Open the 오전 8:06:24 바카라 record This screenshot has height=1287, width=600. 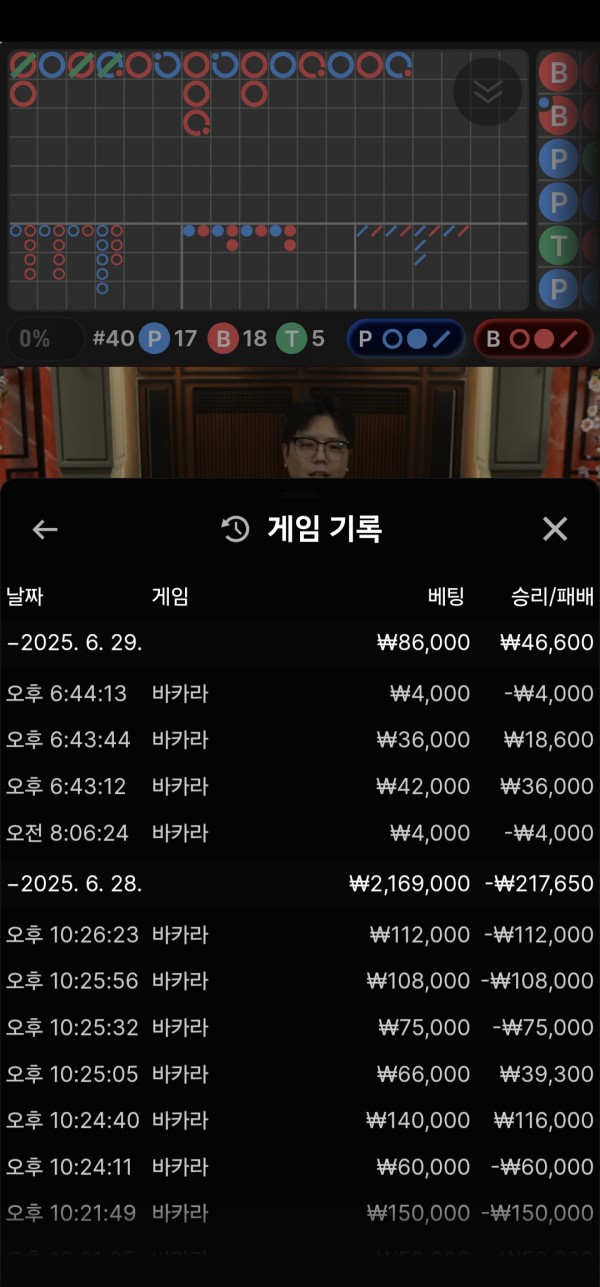[300, 833]
